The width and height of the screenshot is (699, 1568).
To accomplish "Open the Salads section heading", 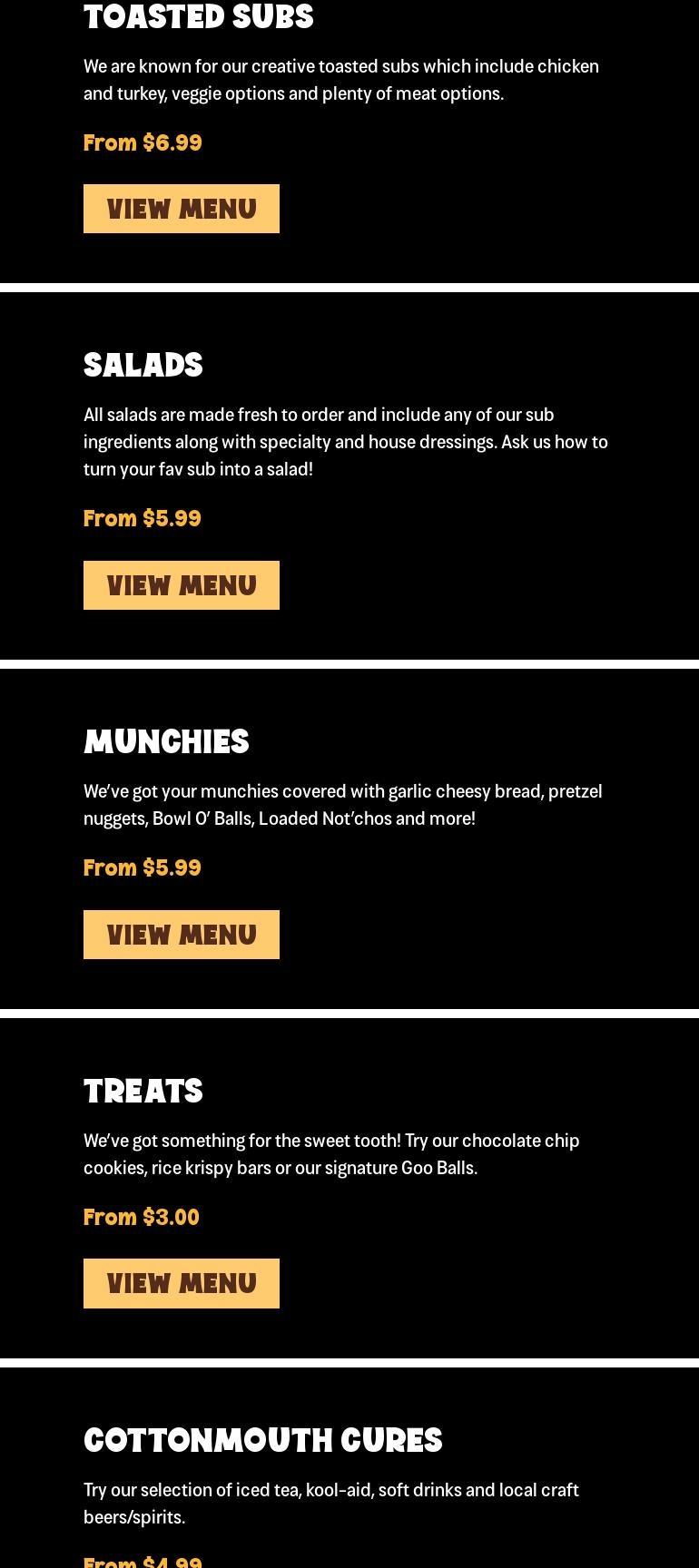I will click(x=143, y=365).
